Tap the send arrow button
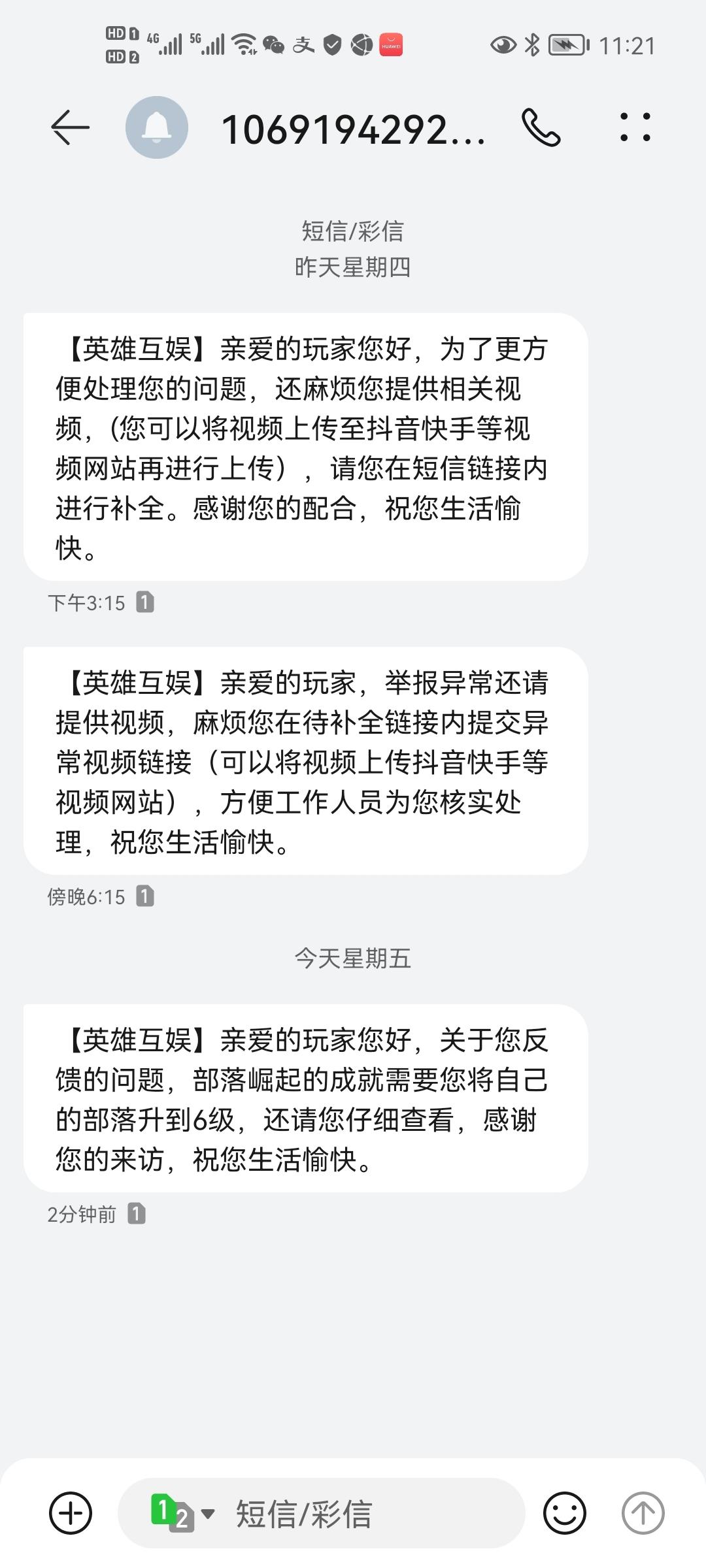Screen dimensions: 706x1568 click(x=643, y=1513)
